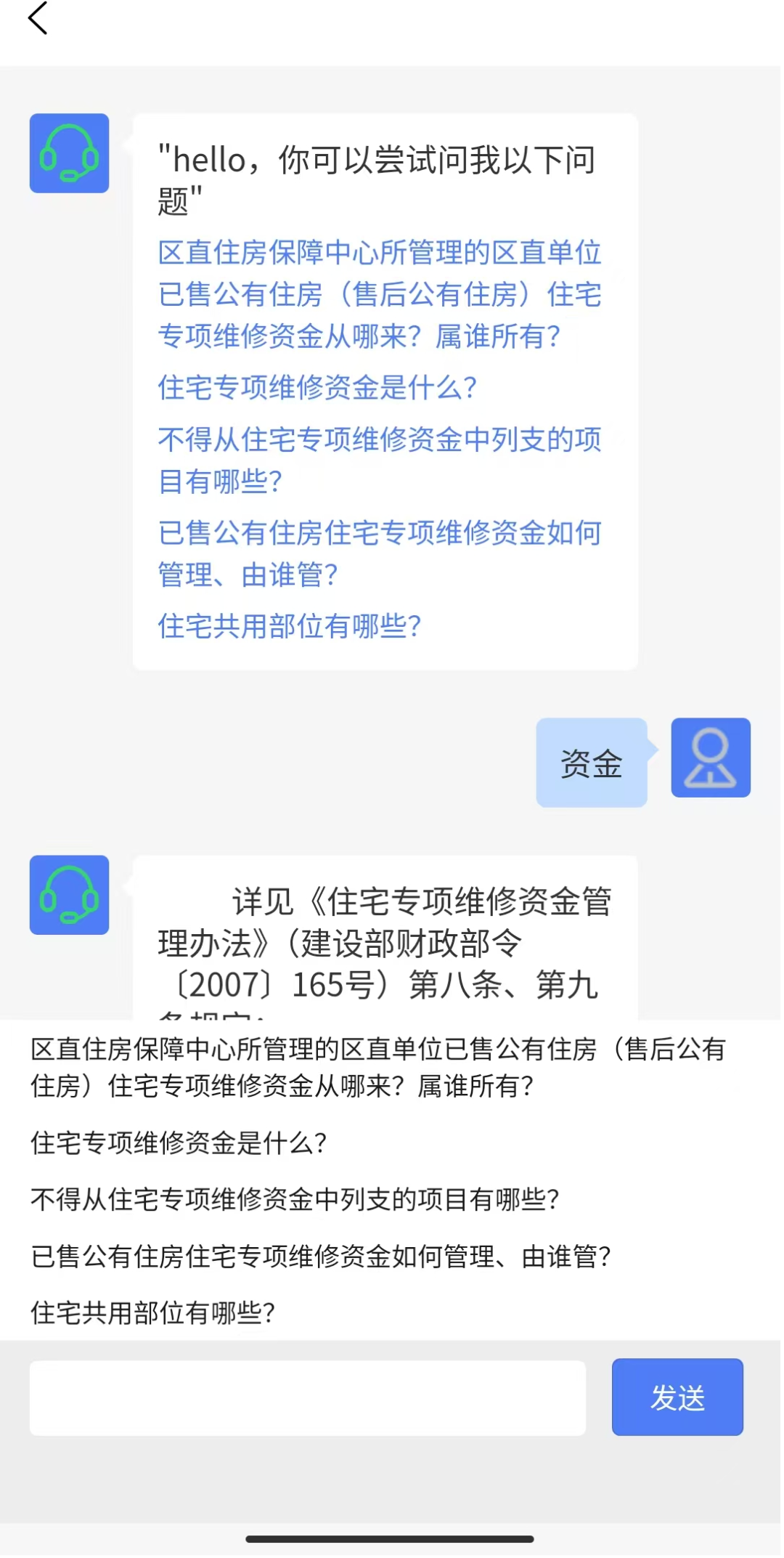Choose suggestion about 区直住房保障中心 above the input box

[377, 1067]
